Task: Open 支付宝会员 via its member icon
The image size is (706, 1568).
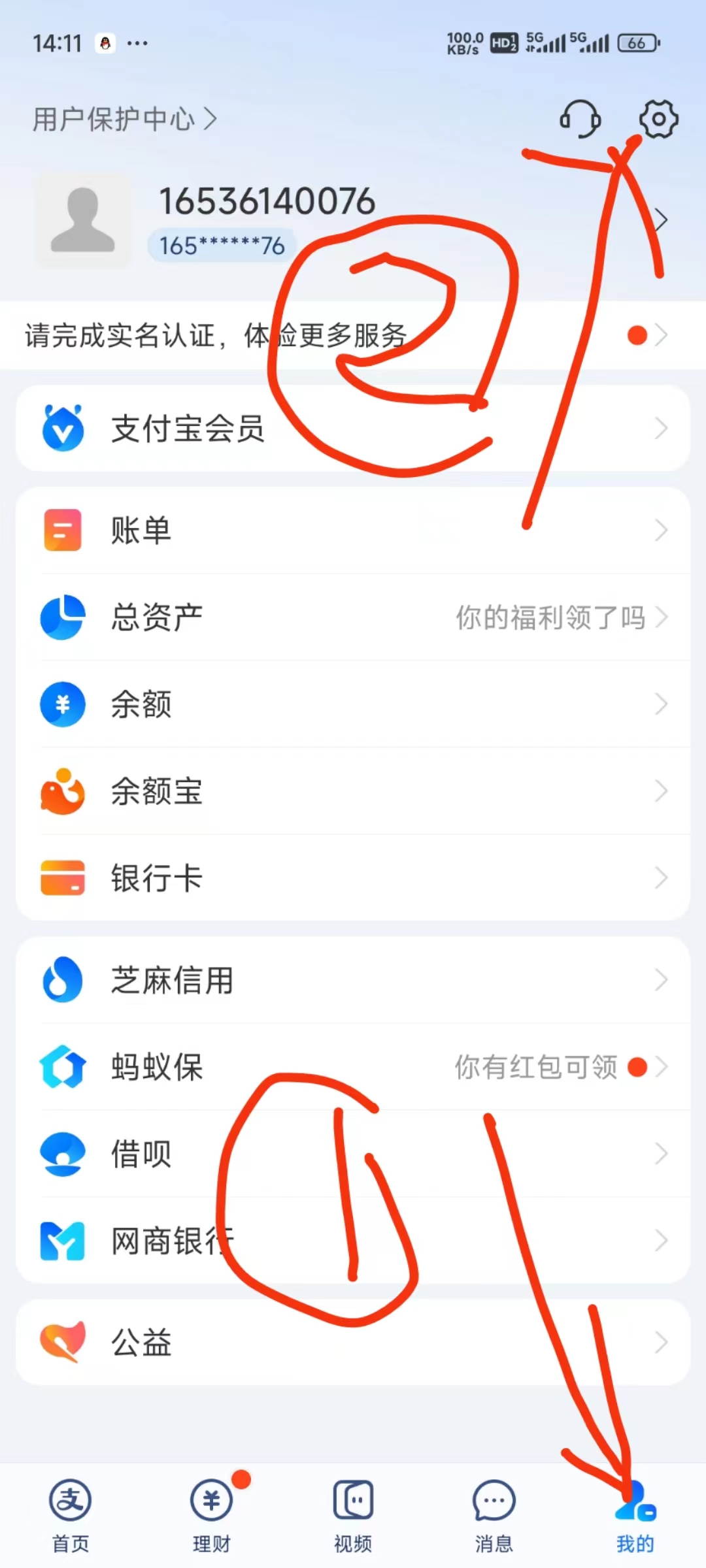Action: click(x=62, y=428)
